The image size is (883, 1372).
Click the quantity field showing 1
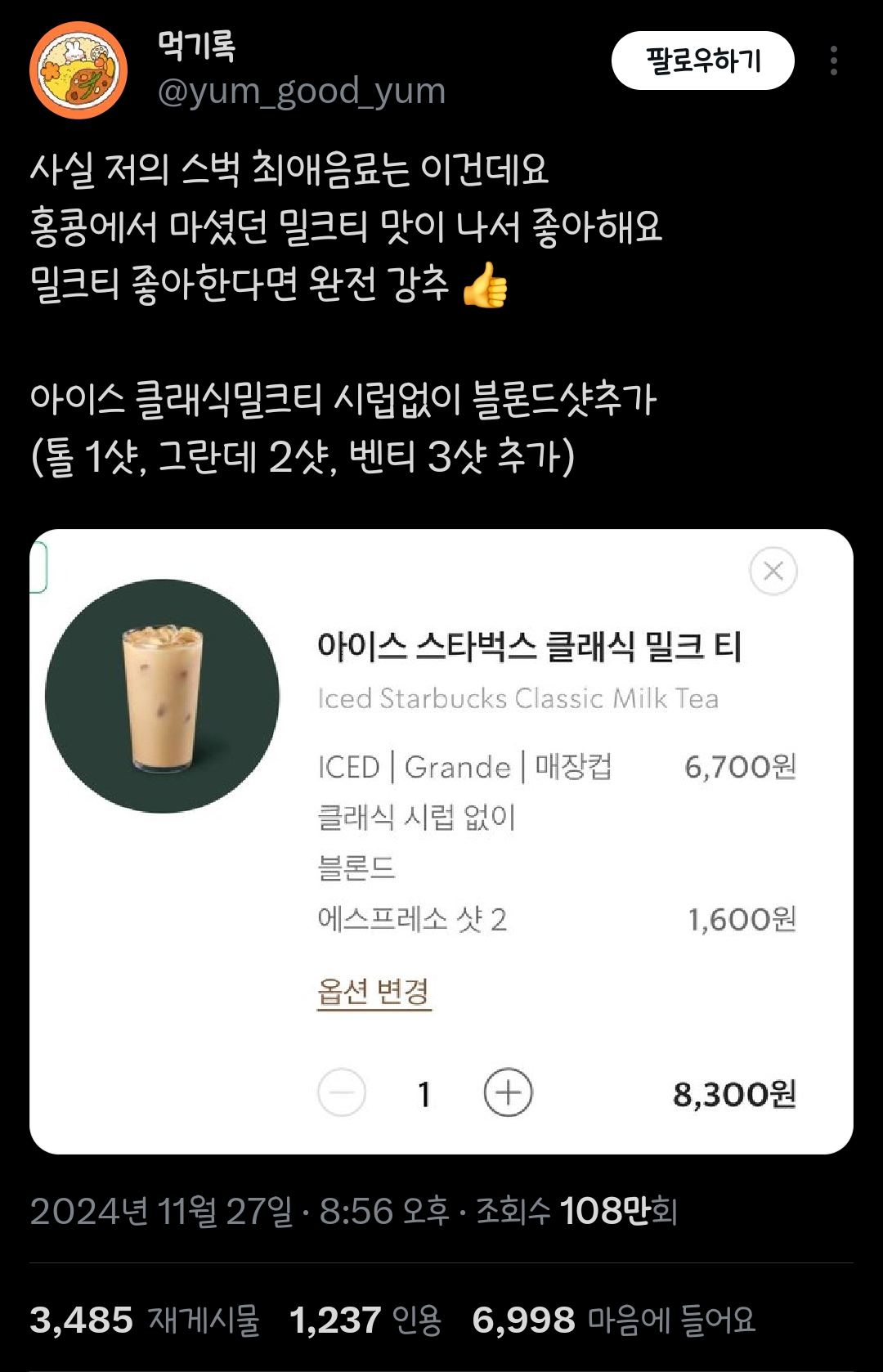click(424, 1092)
